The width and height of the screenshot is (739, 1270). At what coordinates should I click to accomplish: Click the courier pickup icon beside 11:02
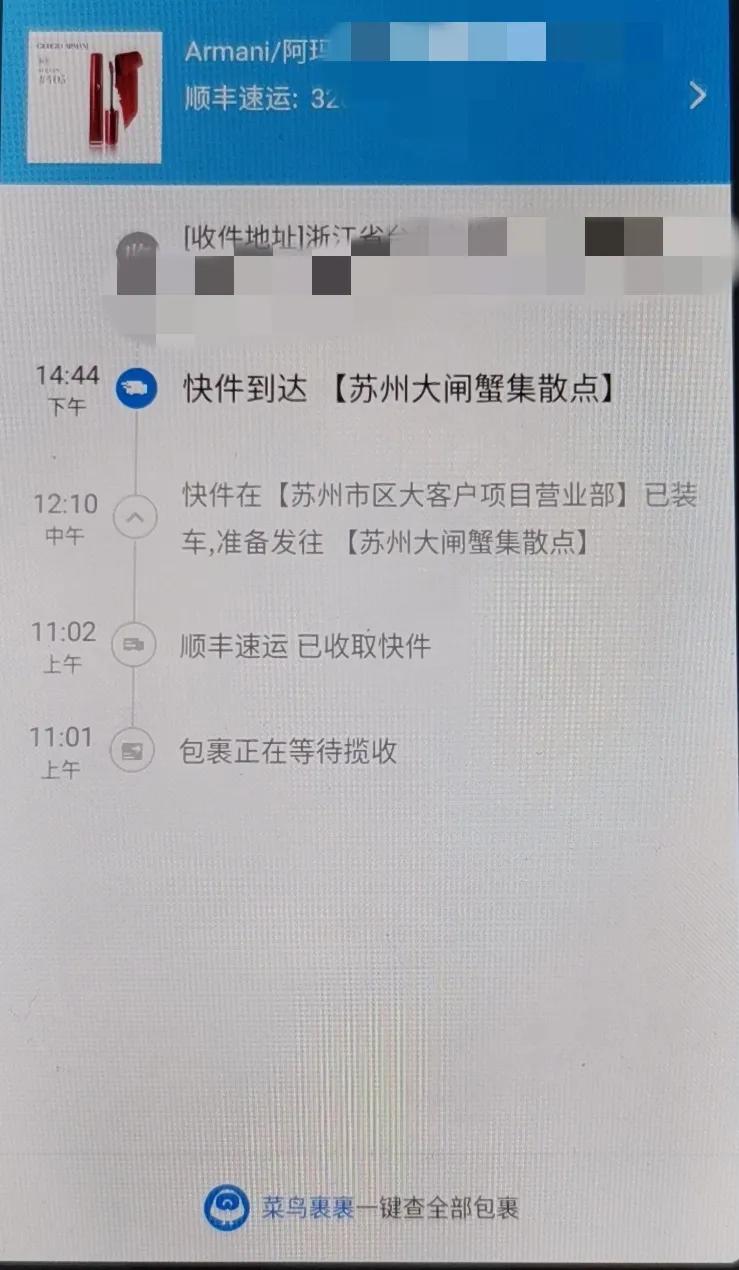coord(135,646)
